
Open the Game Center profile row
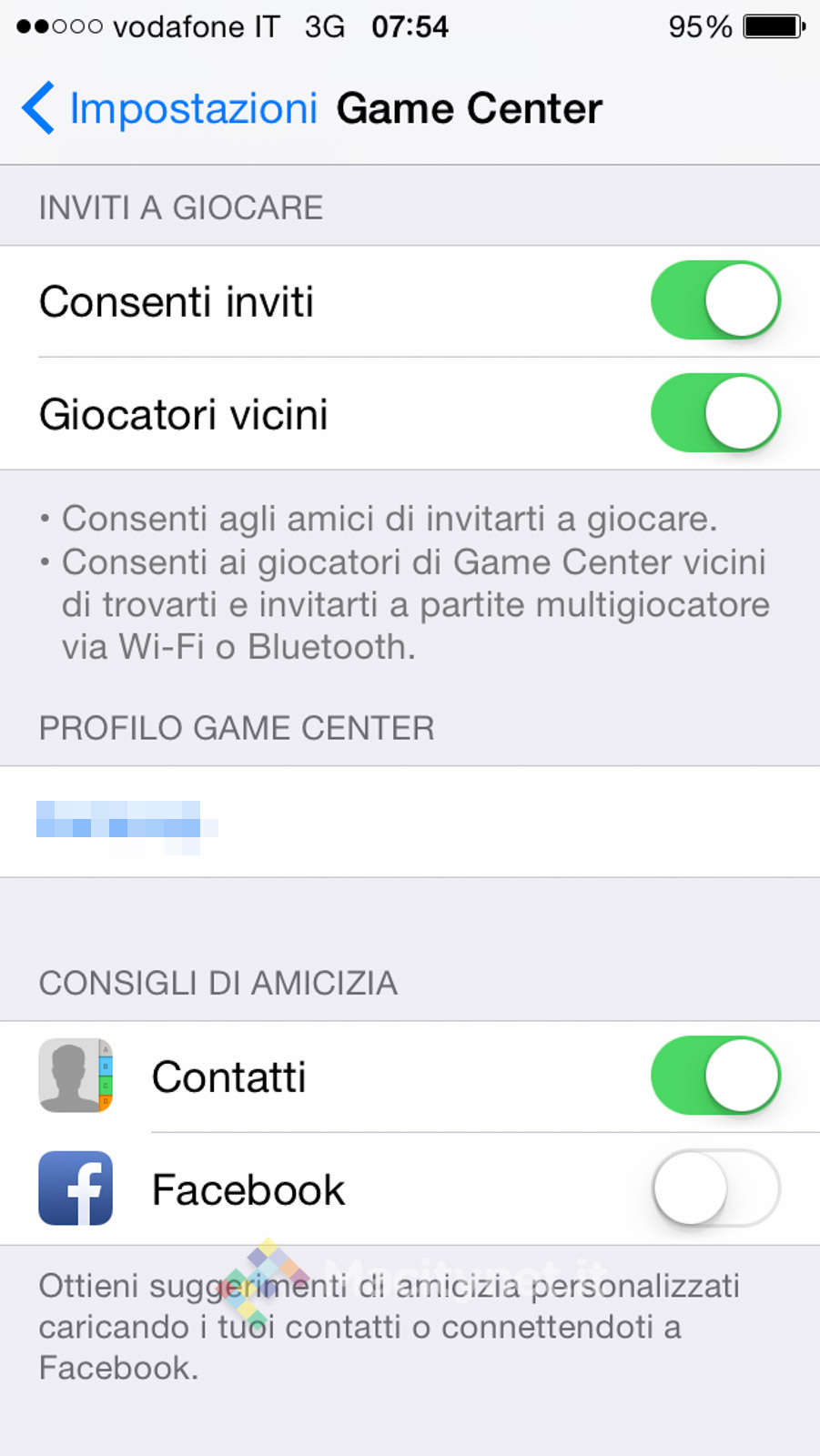click(x=410, y=822)
